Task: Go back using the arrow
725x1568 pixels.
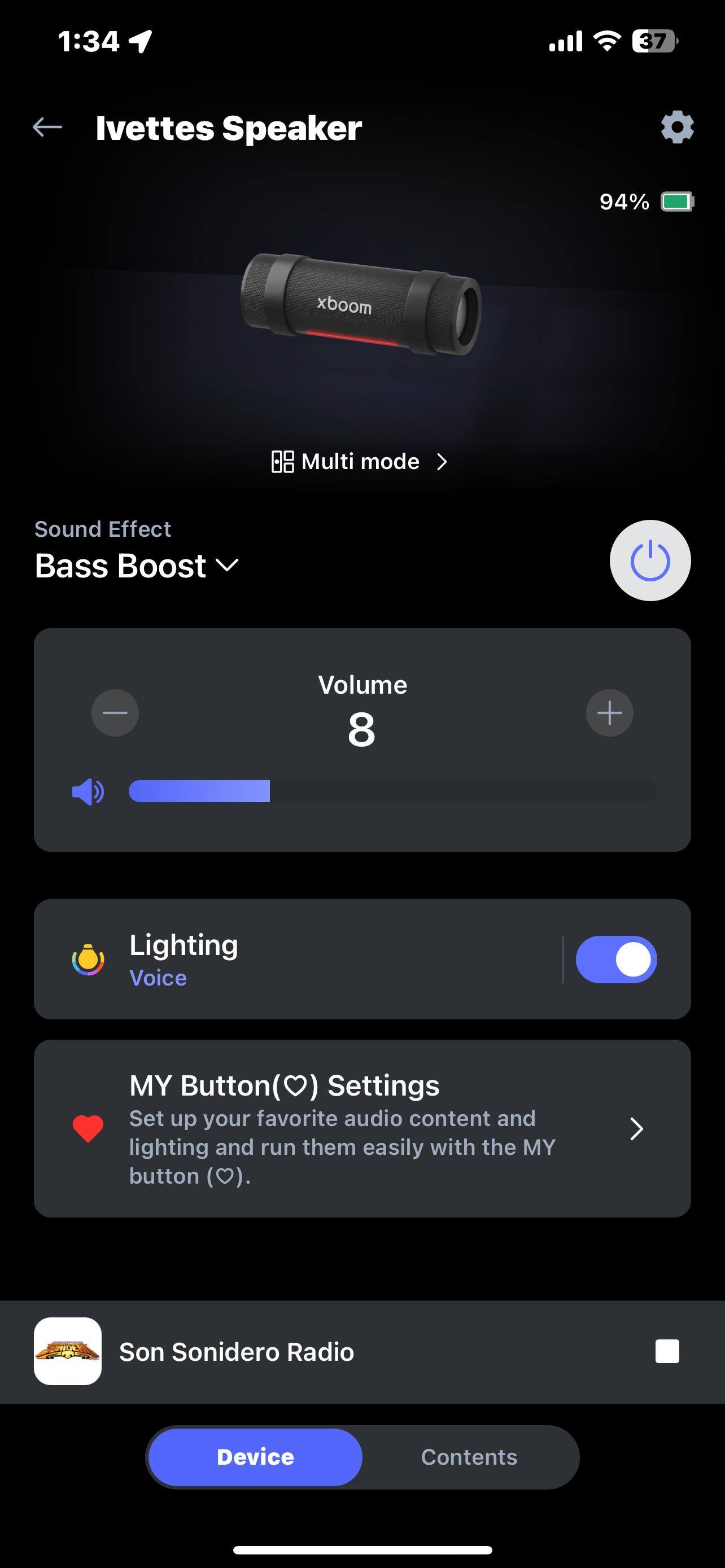Action: pyautogui.click(x=47, y=127)
